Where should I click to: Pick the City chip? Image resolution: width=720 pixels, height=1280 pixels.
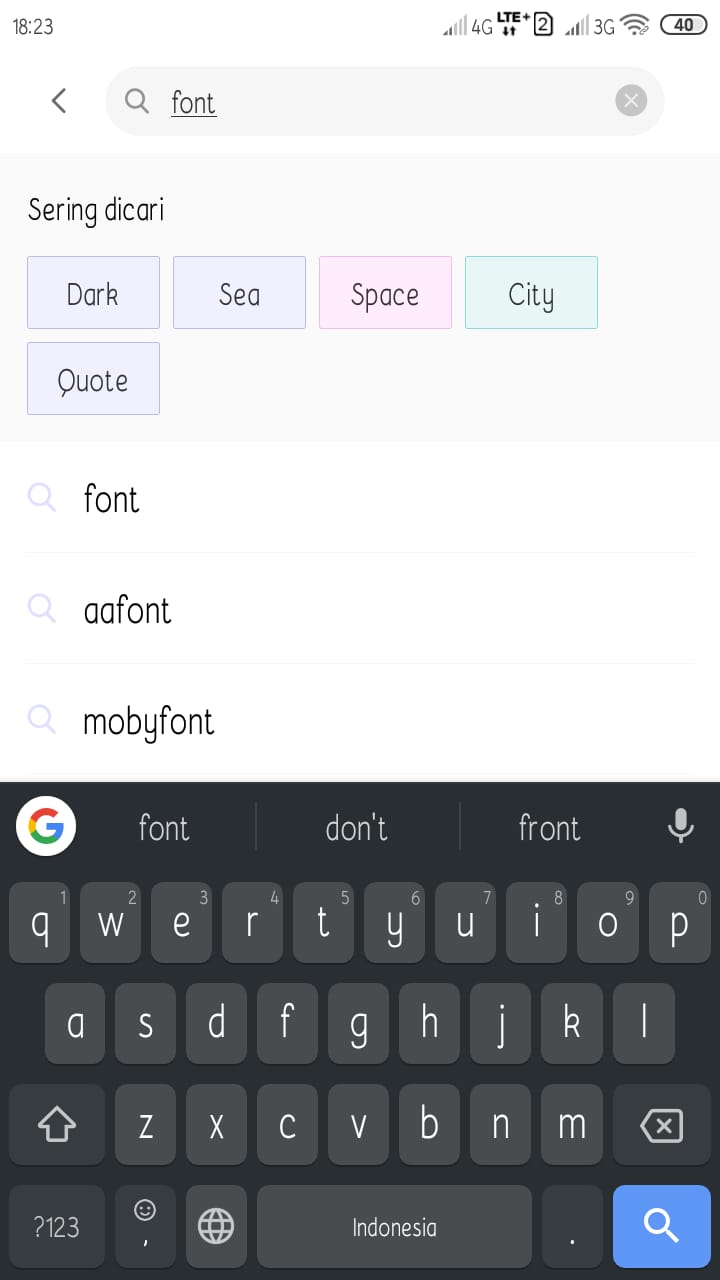coord(531,293)
